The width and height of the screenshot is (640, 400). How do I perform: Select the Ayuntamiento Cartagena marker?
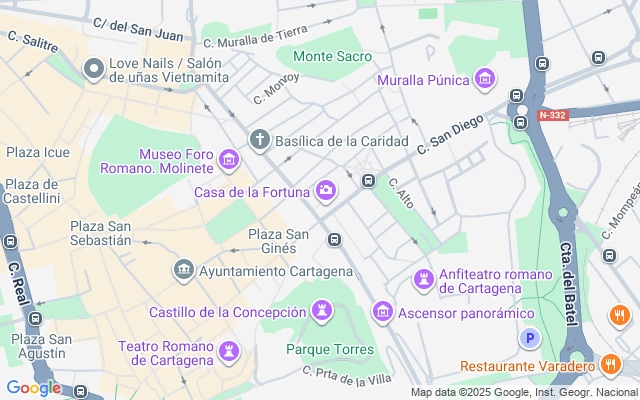click(183, 270)
